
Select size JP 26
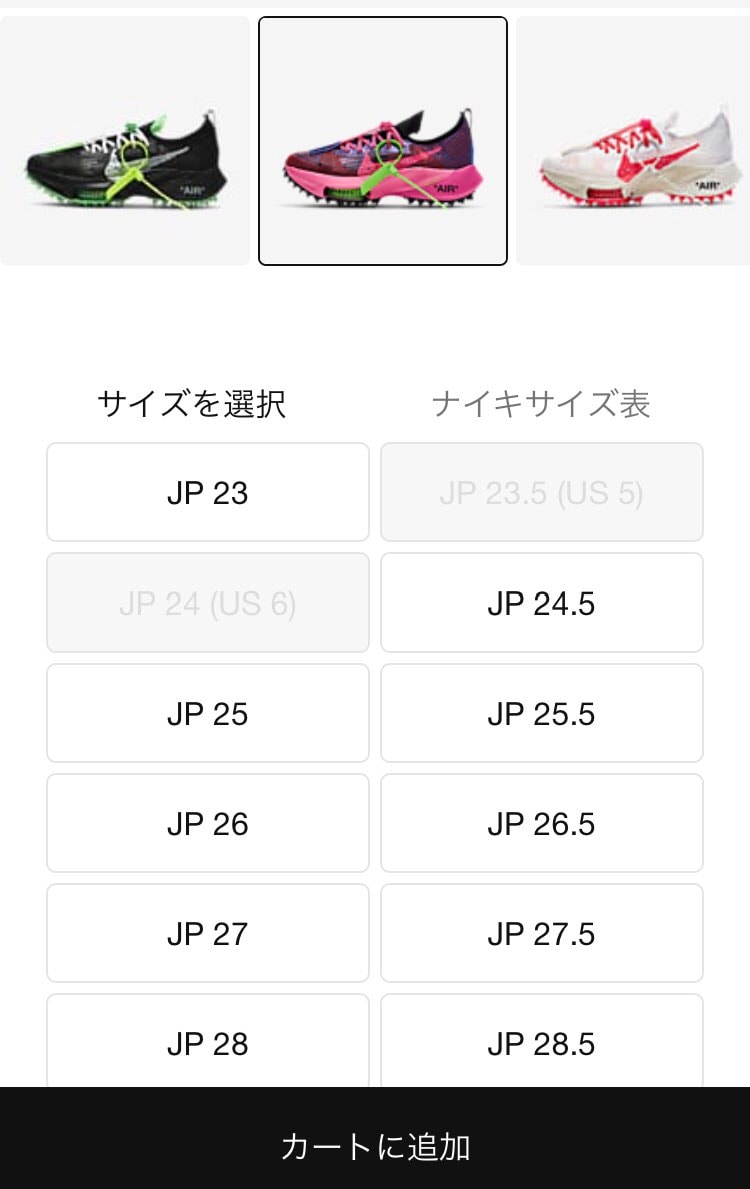tap(207, 823)
